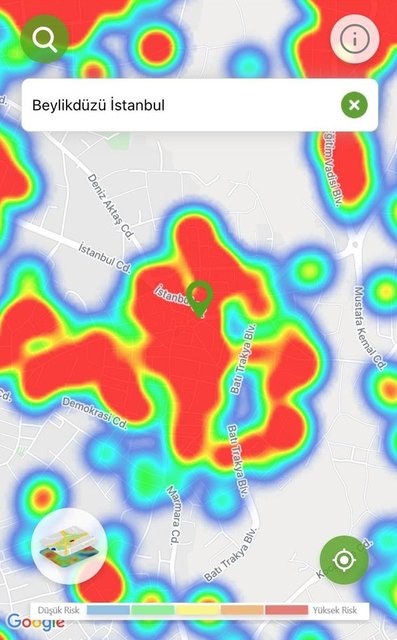The height and width of the screenshot is (640, 397).
Task: Center the map on my location
Action: click(344, 560)
